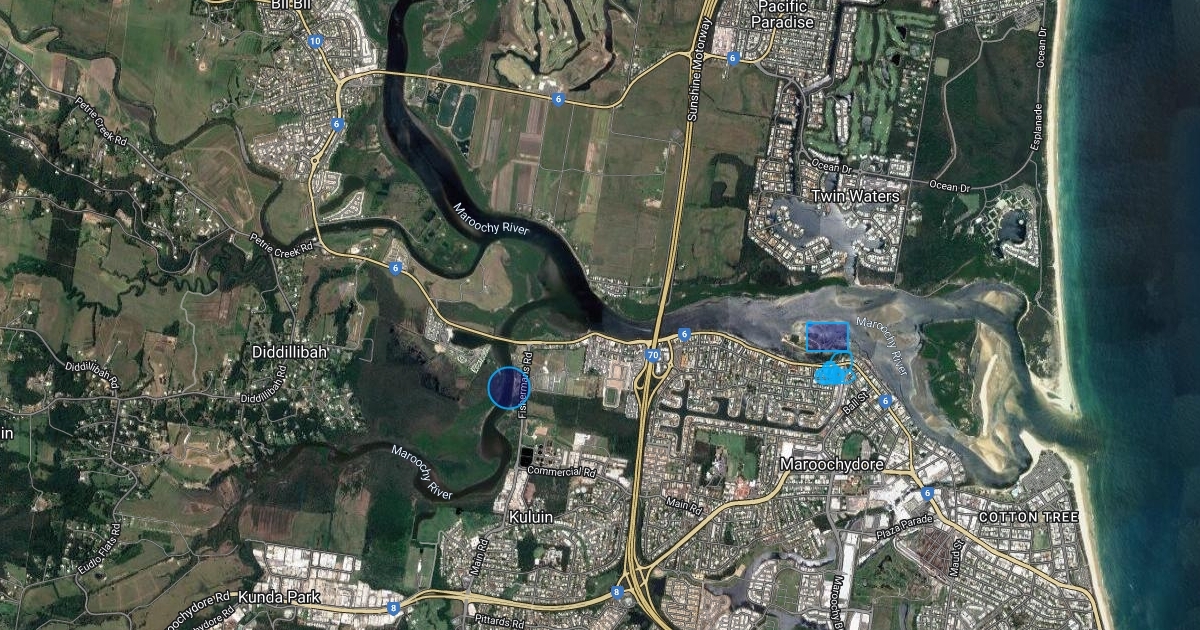Select the blue freeform zone near Bali St
1200x630 pixels.
(x=834, y=375)
